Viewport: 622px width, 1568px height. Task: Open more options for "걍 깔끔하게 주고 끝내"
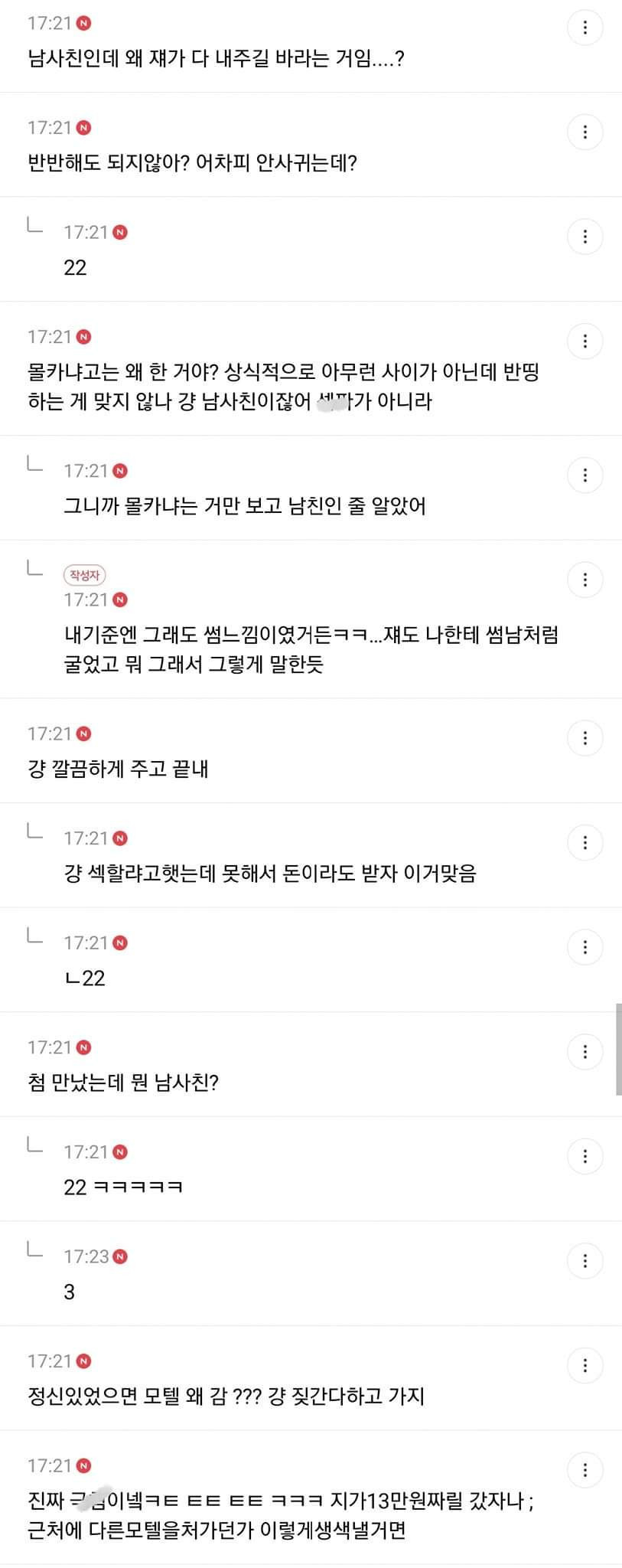point(585,739)
